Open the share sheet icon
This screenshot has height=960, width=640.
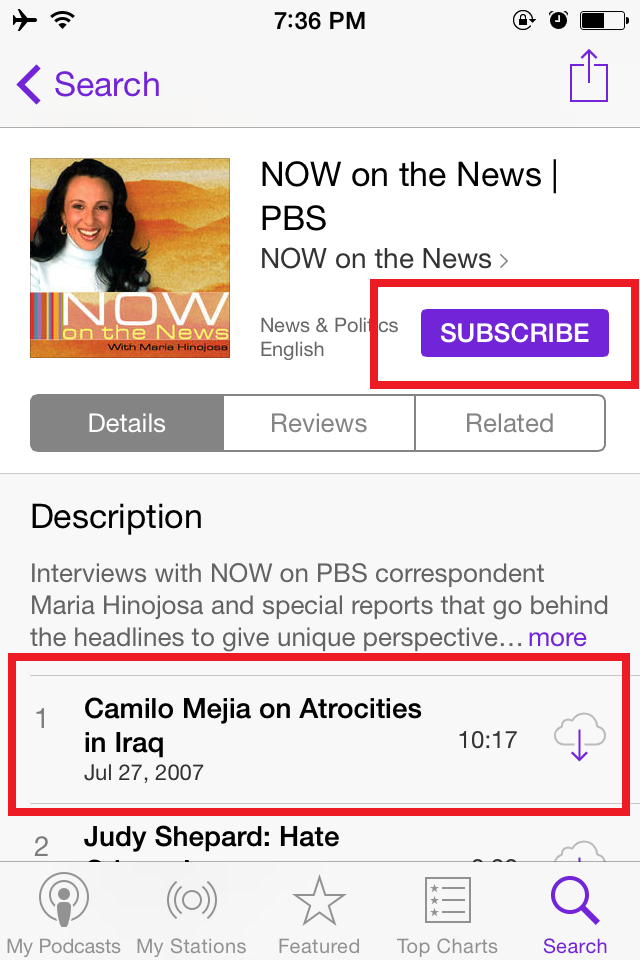[x=588, y=76]
